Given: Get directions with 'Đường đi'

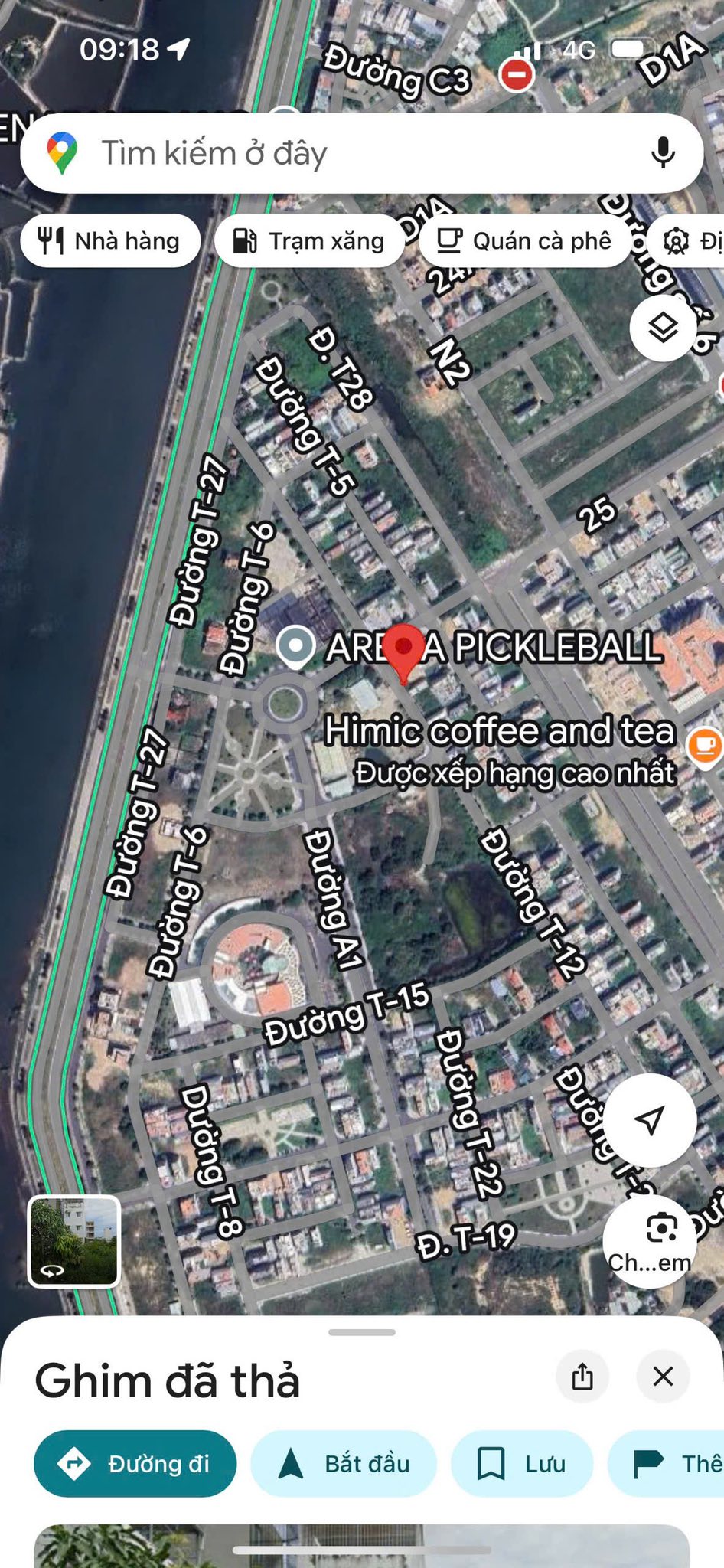Looking at the screenshot, I should 135,1463.
